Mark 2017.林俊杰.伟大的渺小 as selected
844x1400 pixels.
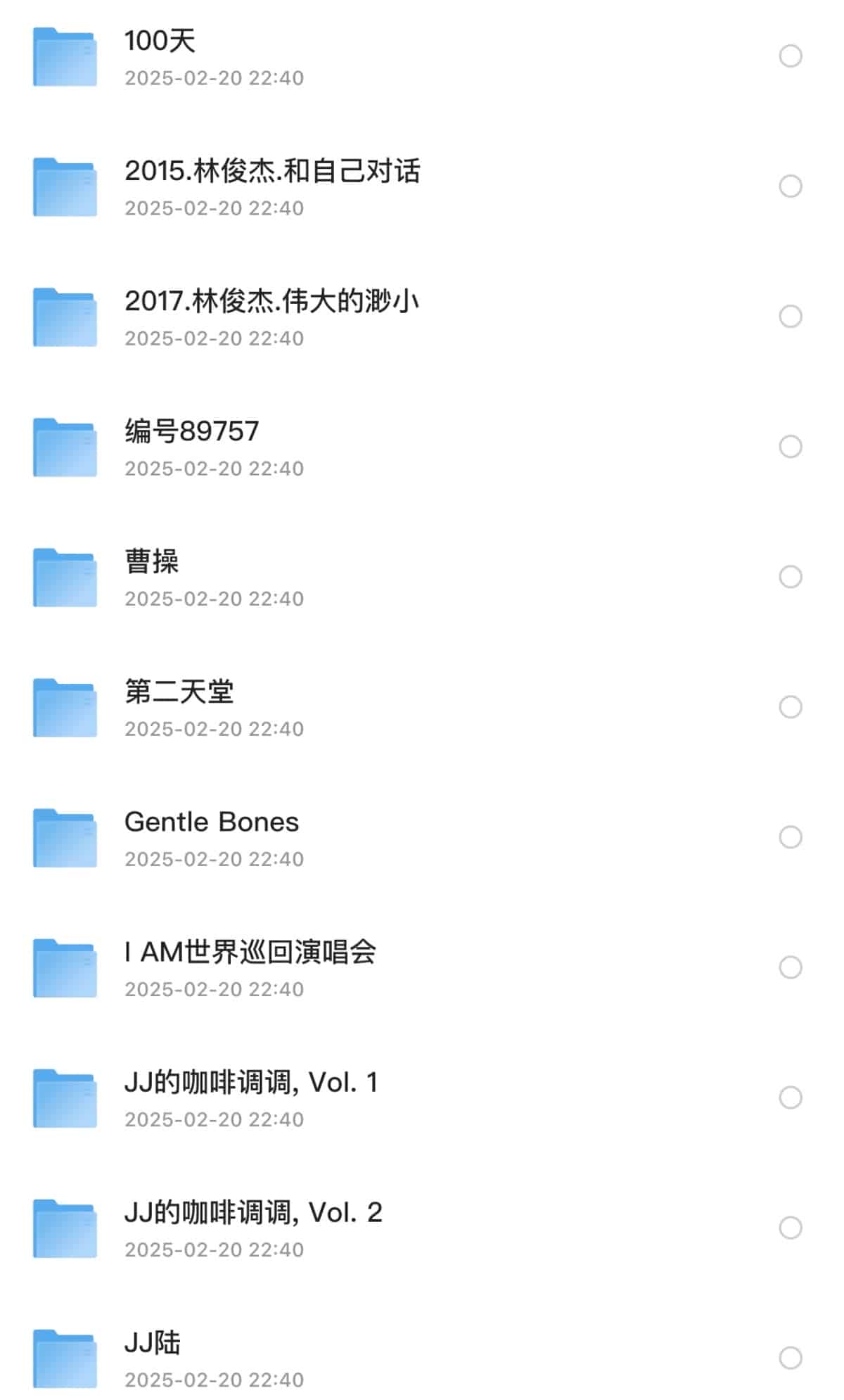(x=791, y=317)
